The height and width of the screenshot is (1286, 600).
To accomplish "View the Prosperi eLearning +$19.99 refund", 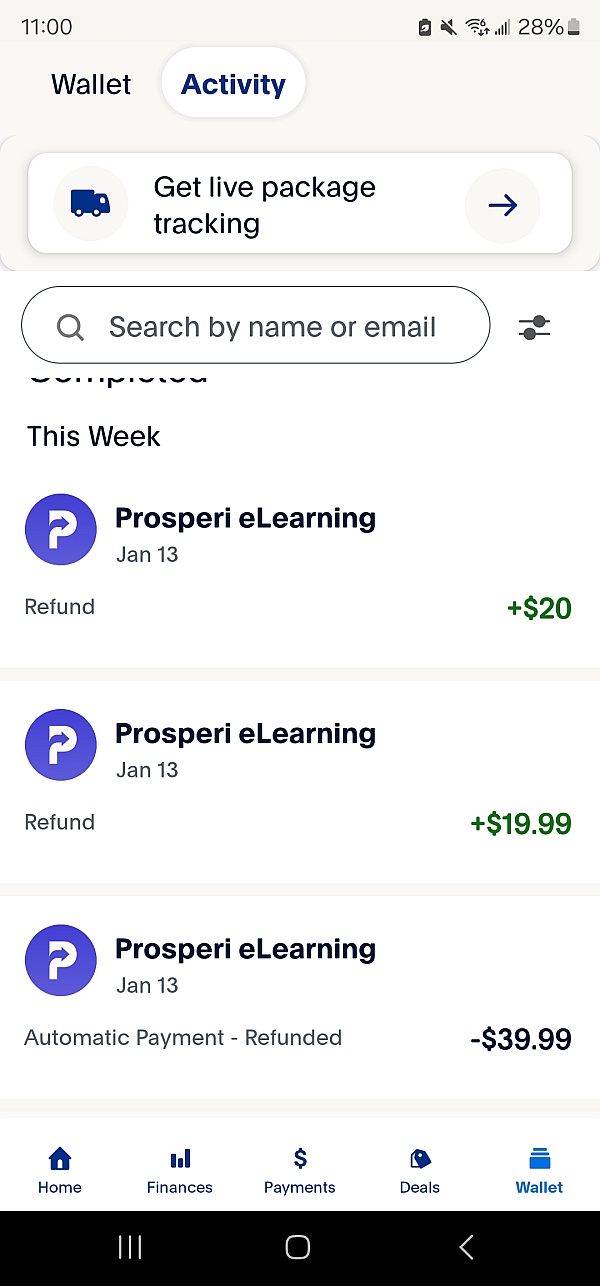I will pyautogui.click(x=298, y=778).
